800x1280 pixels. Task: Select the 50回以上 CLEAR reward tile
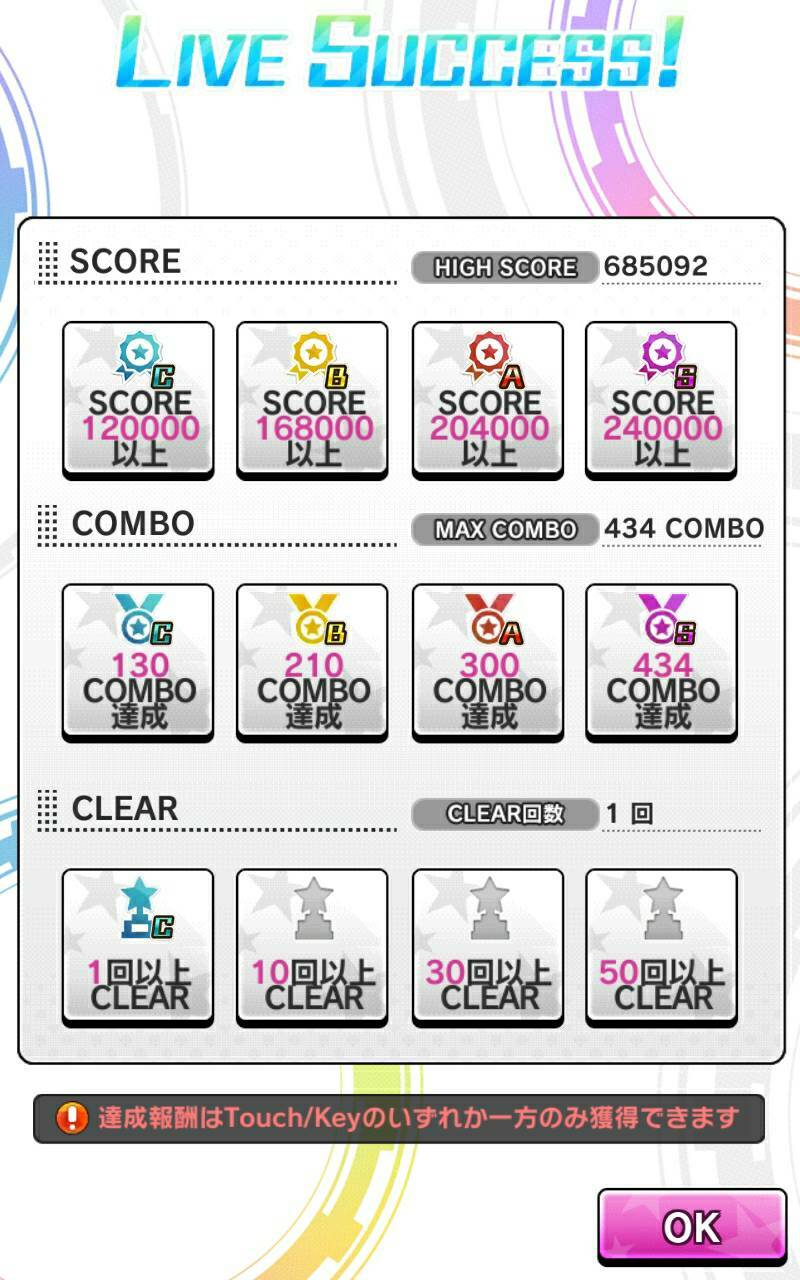click(661, 948)
